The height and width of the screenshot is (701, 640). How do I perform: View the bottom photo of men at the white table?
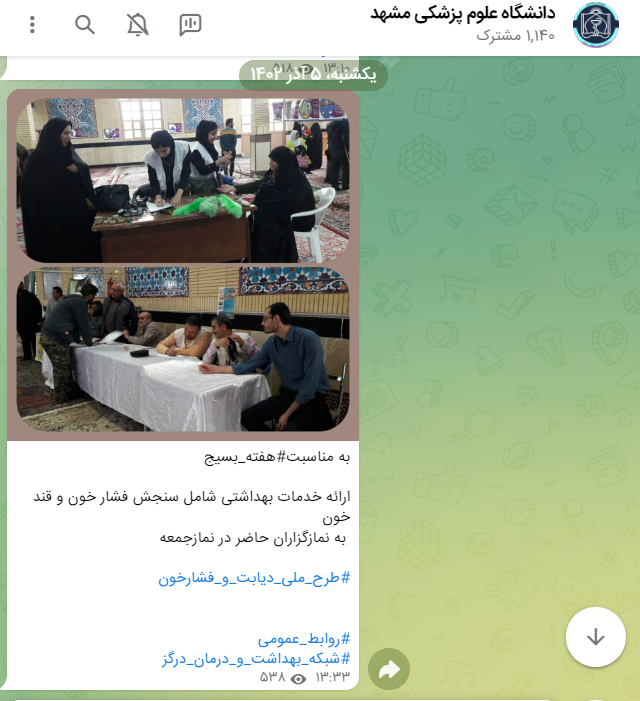click(x=183, y=348)
